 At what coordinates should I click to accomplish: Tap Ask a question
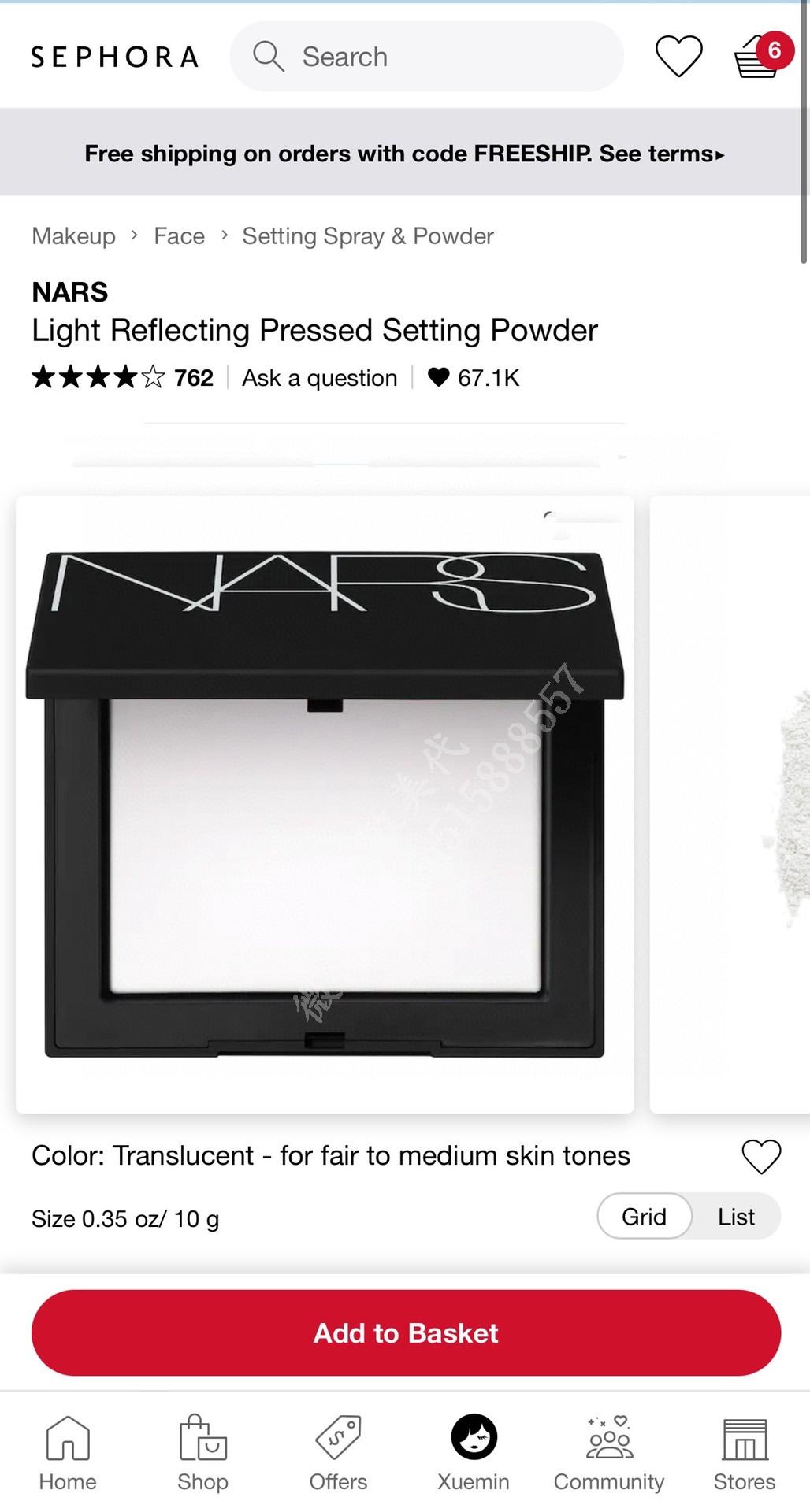(319, 378)
